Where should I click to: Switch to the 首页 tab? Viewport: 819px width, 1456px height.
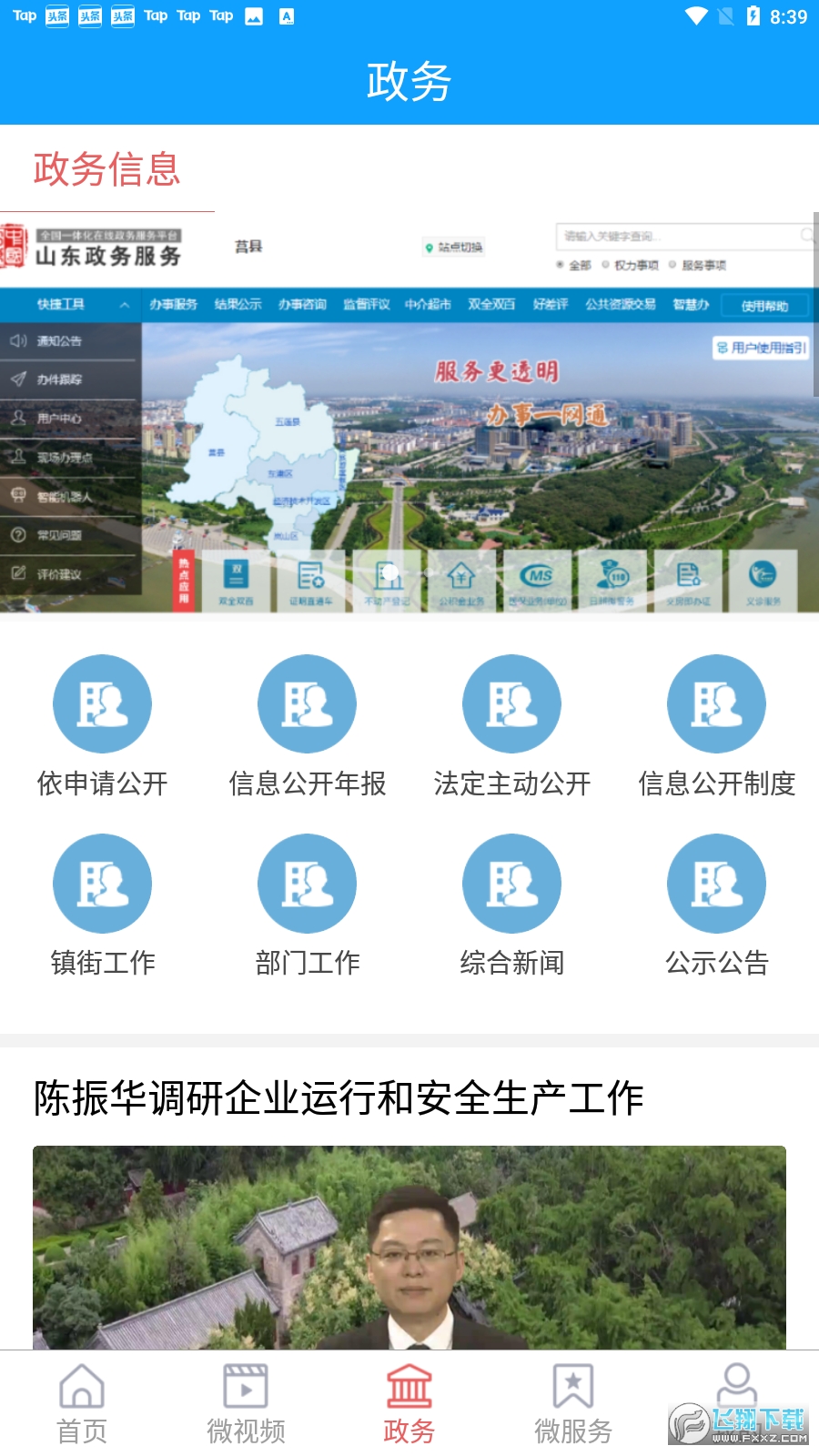pos(82,1403)
